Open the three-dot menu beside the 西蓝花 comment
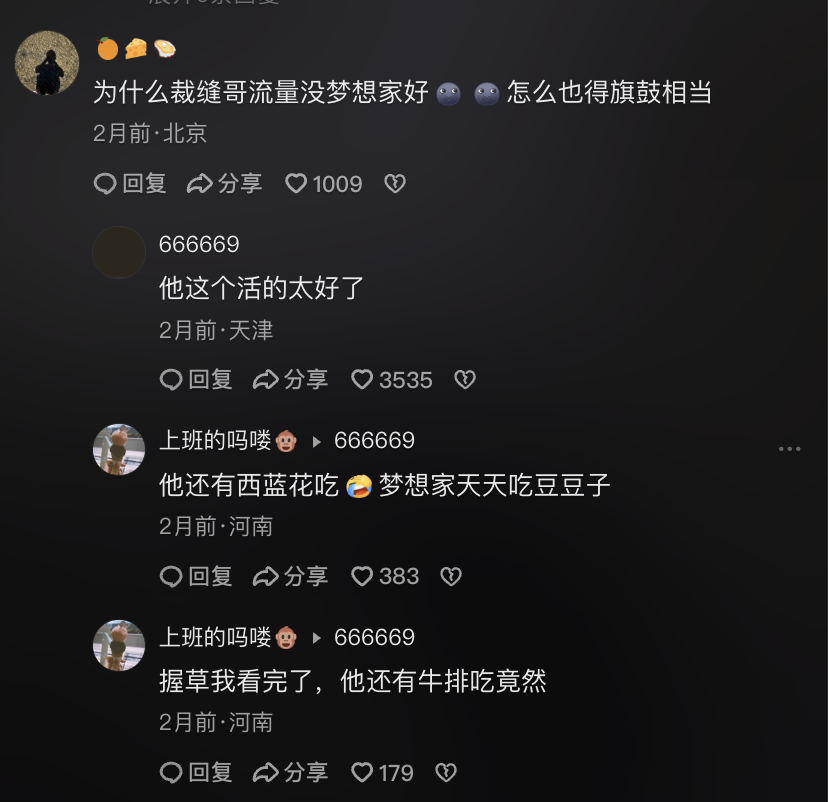Screen dimensions: 828x802 (x=789, y=449)
